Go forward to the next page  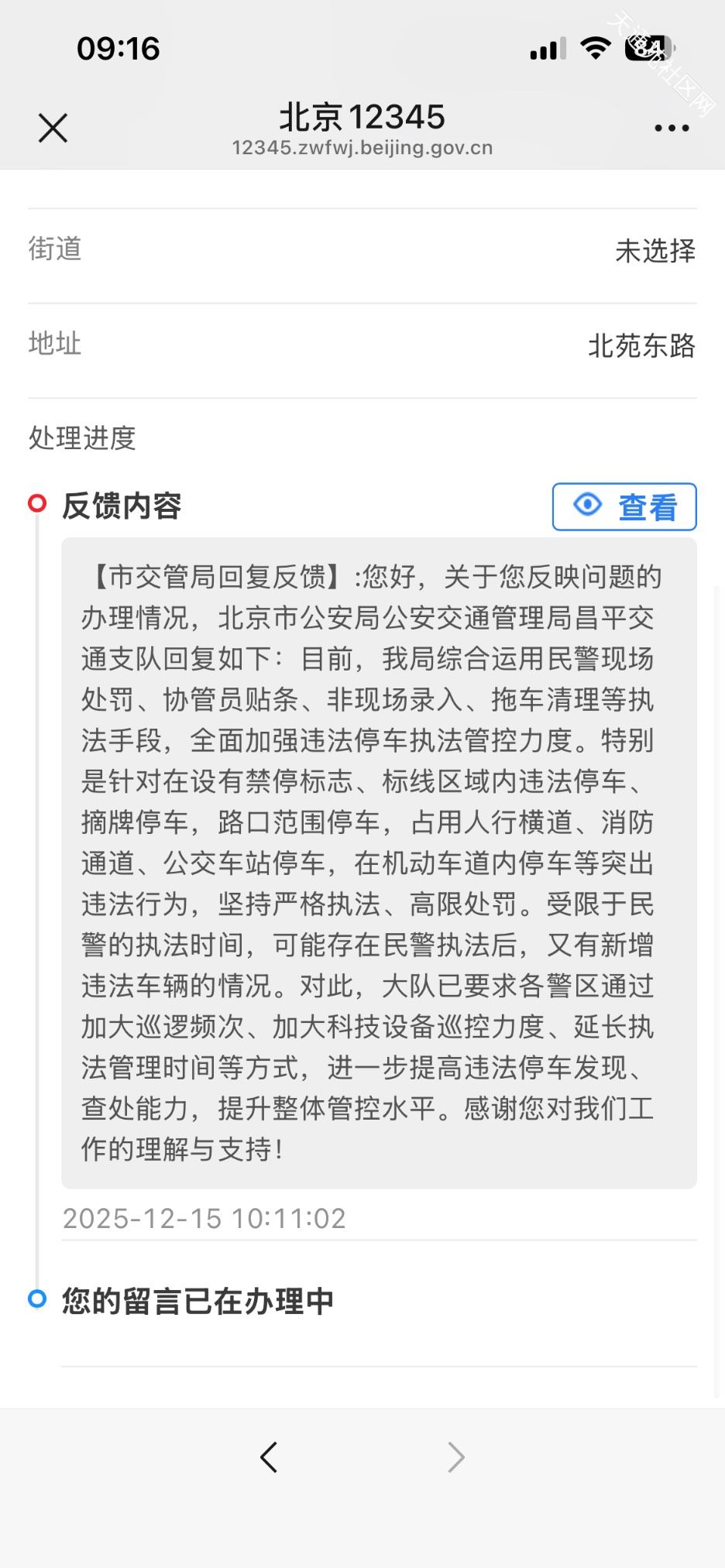(456, 1456)
